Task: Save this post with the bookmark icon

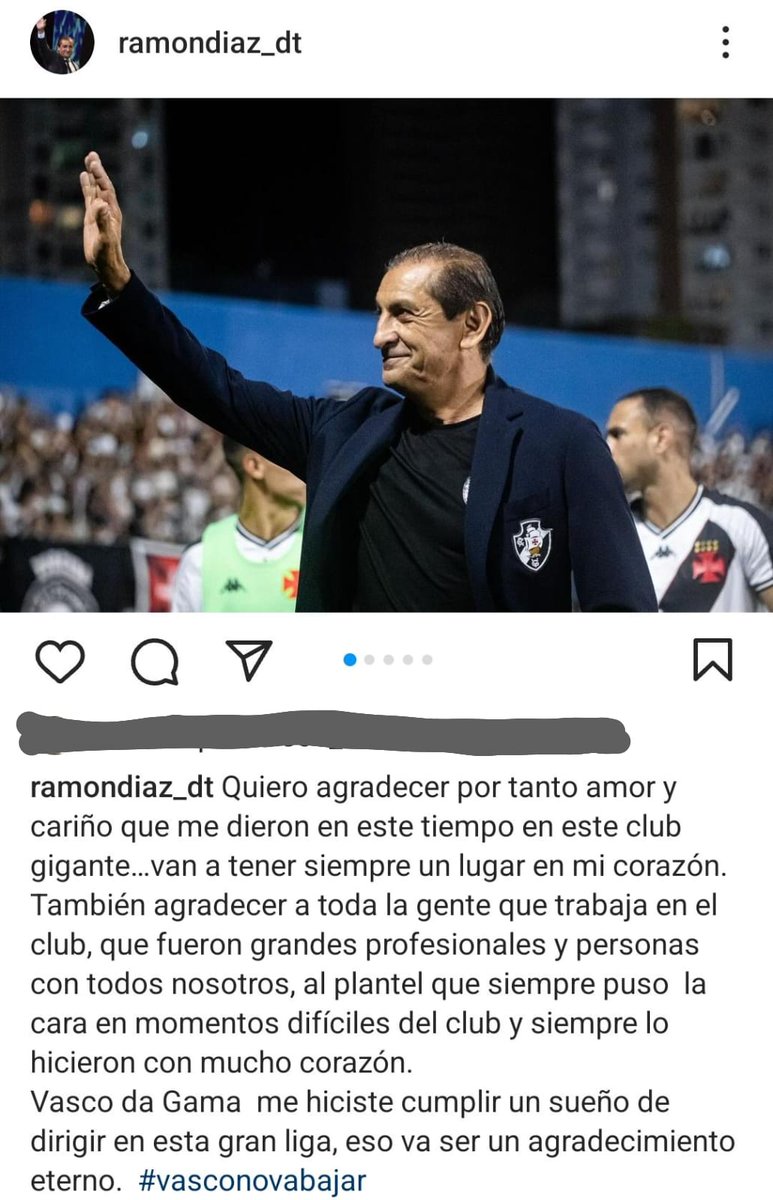Action: click(x=712, y=661)
